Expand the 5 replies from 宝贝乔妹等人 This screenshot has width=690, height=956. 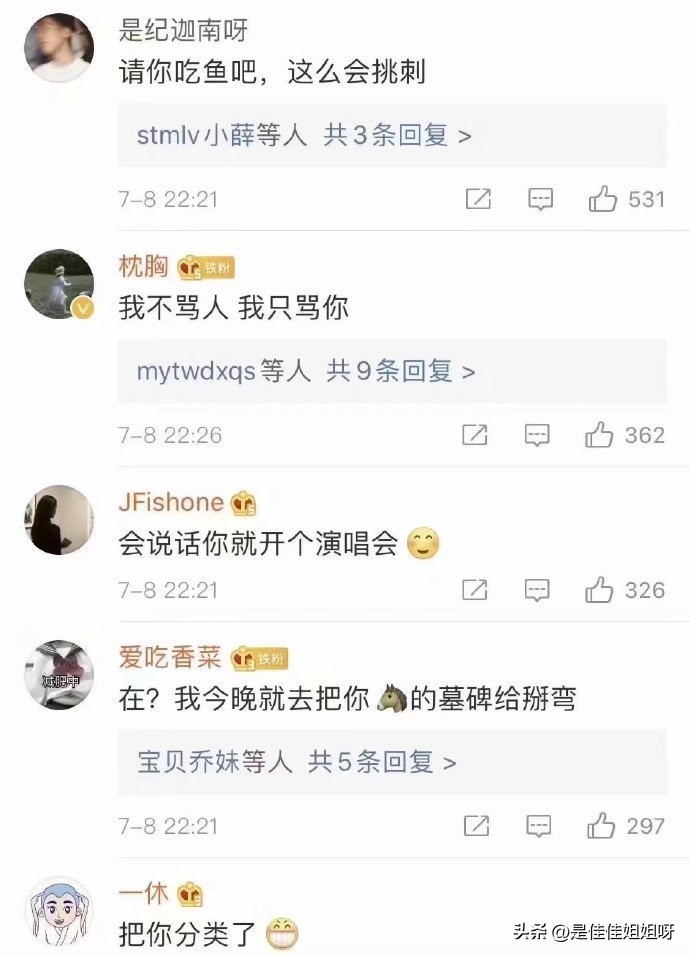(297, 763)
